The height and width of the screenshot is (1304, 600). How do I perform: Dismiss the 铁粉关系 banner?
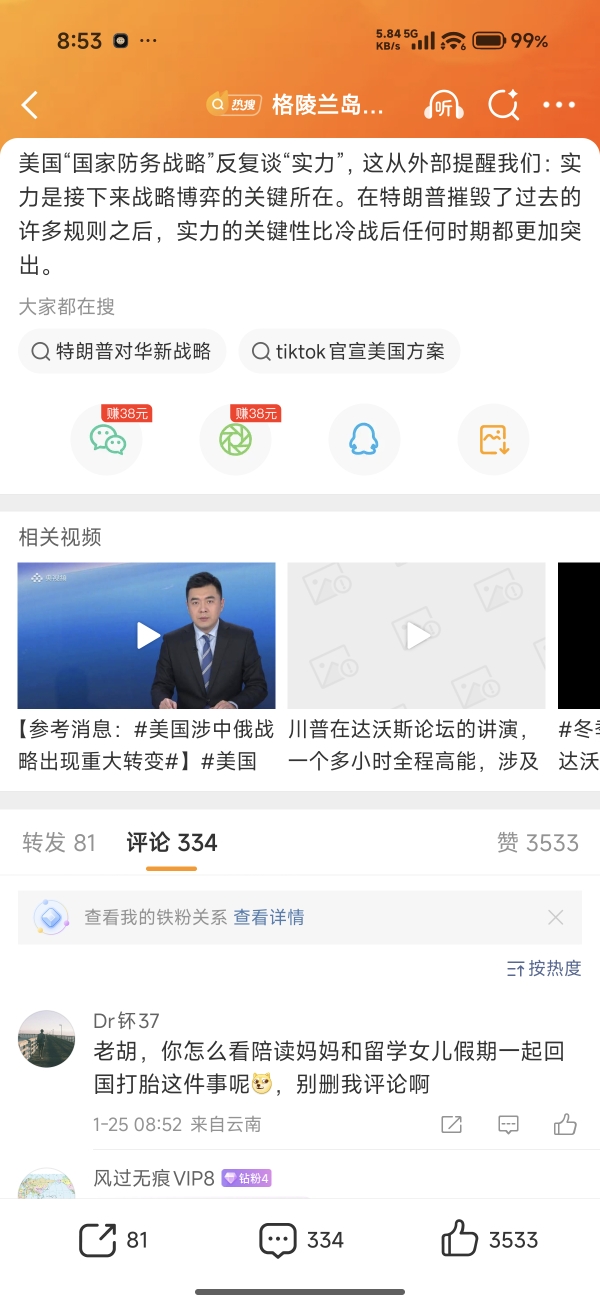pos(556,917)
